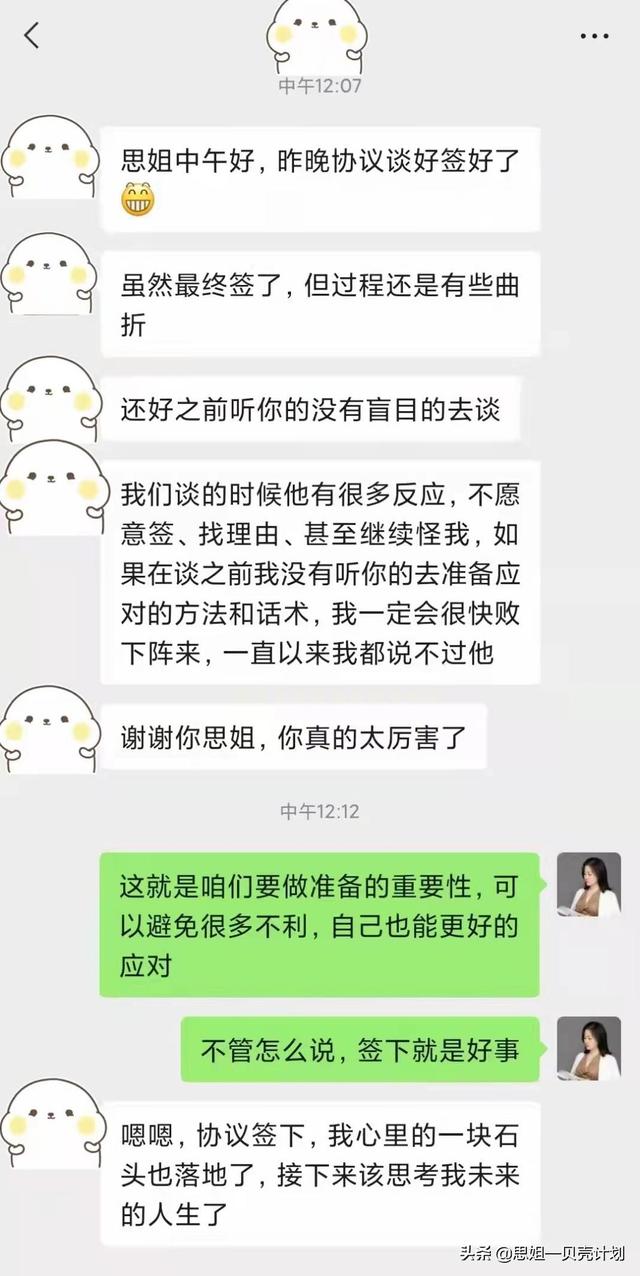The height and width of the screenshot is (1276, 640).
Task: Open the three-dot chat options menu
Action: [594, 36]
